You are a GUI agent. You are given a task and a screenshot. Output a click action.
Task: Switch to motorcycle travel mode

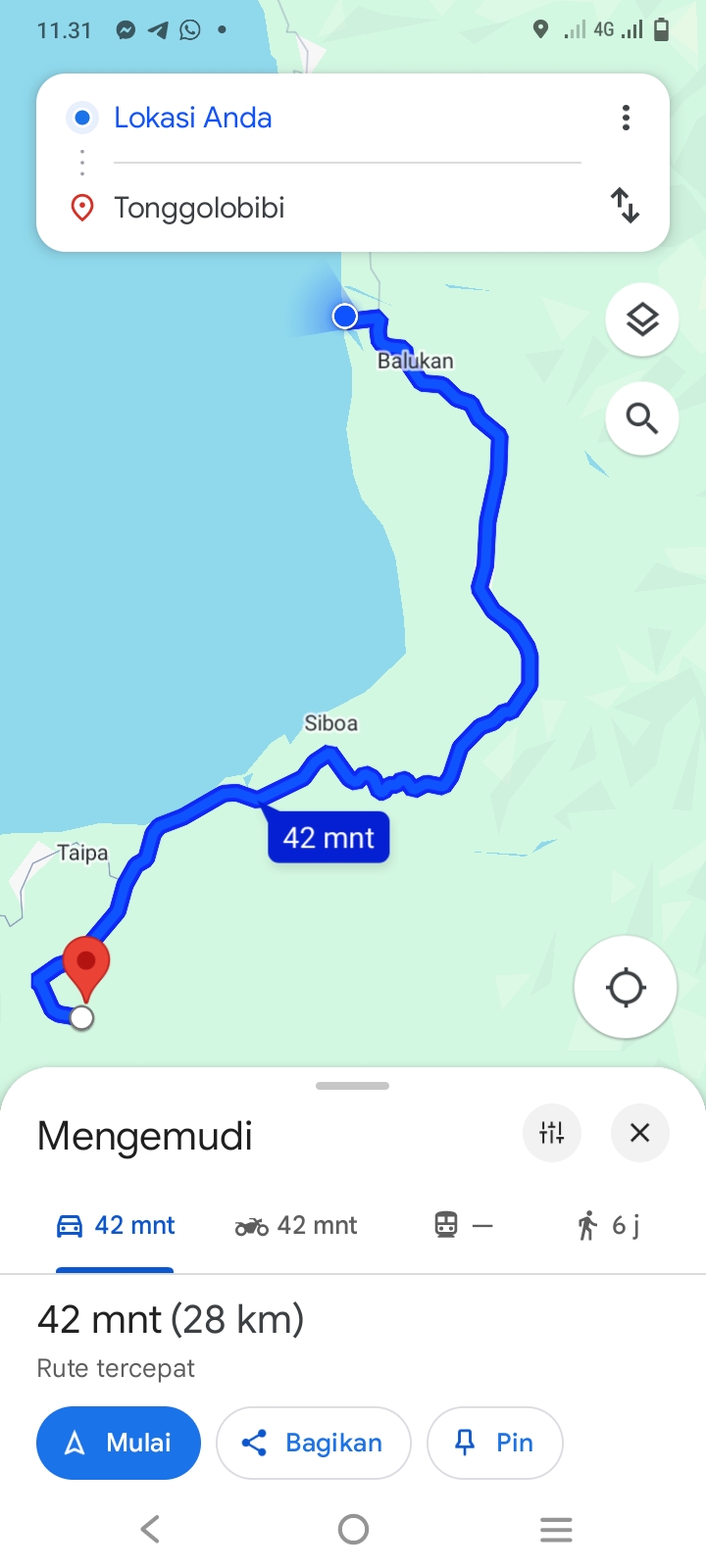point(296,1226)
